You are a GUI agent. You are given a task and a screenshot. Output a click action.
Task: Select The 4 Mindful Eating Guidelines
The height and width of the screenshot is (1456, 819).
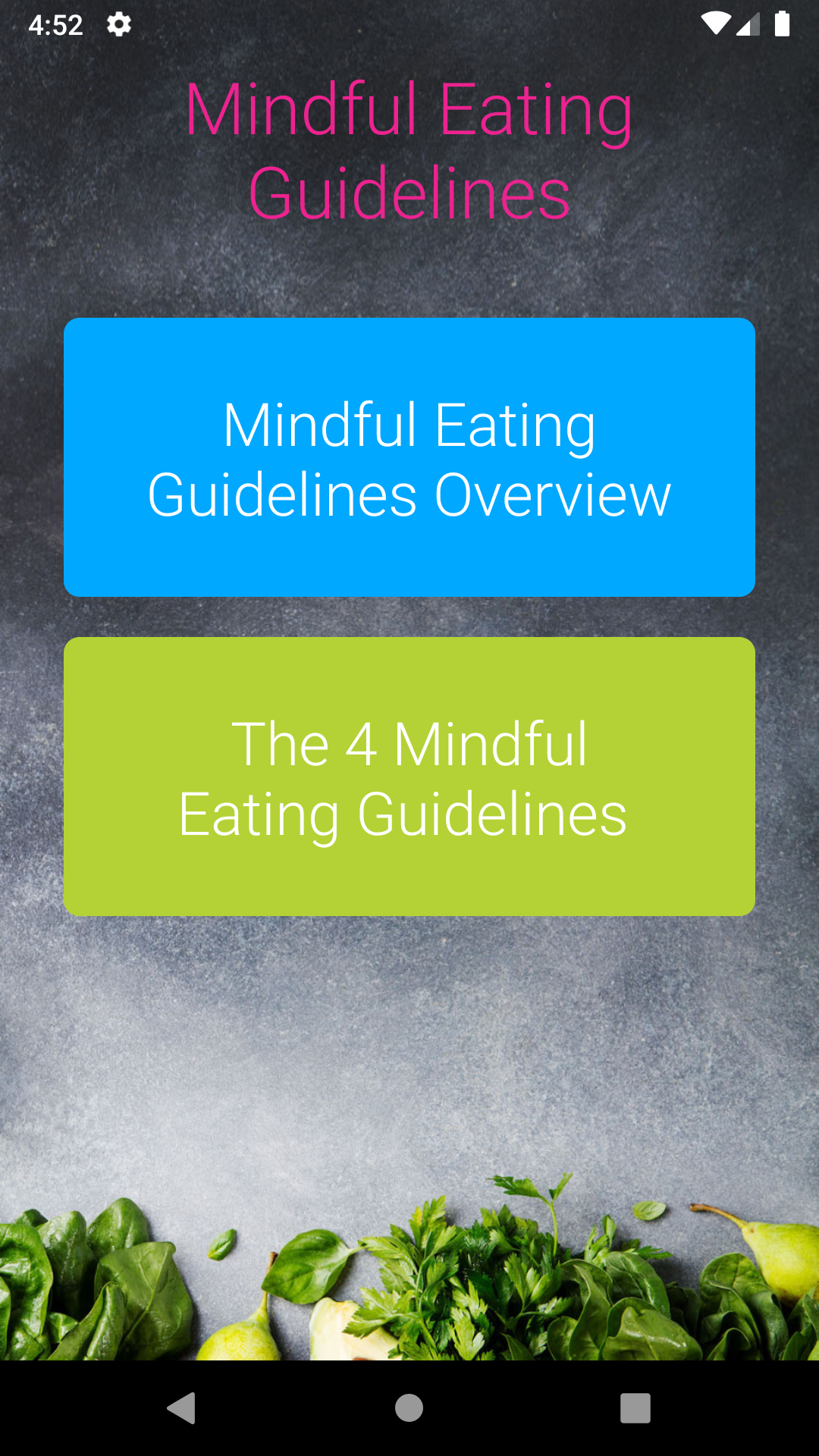409,777
